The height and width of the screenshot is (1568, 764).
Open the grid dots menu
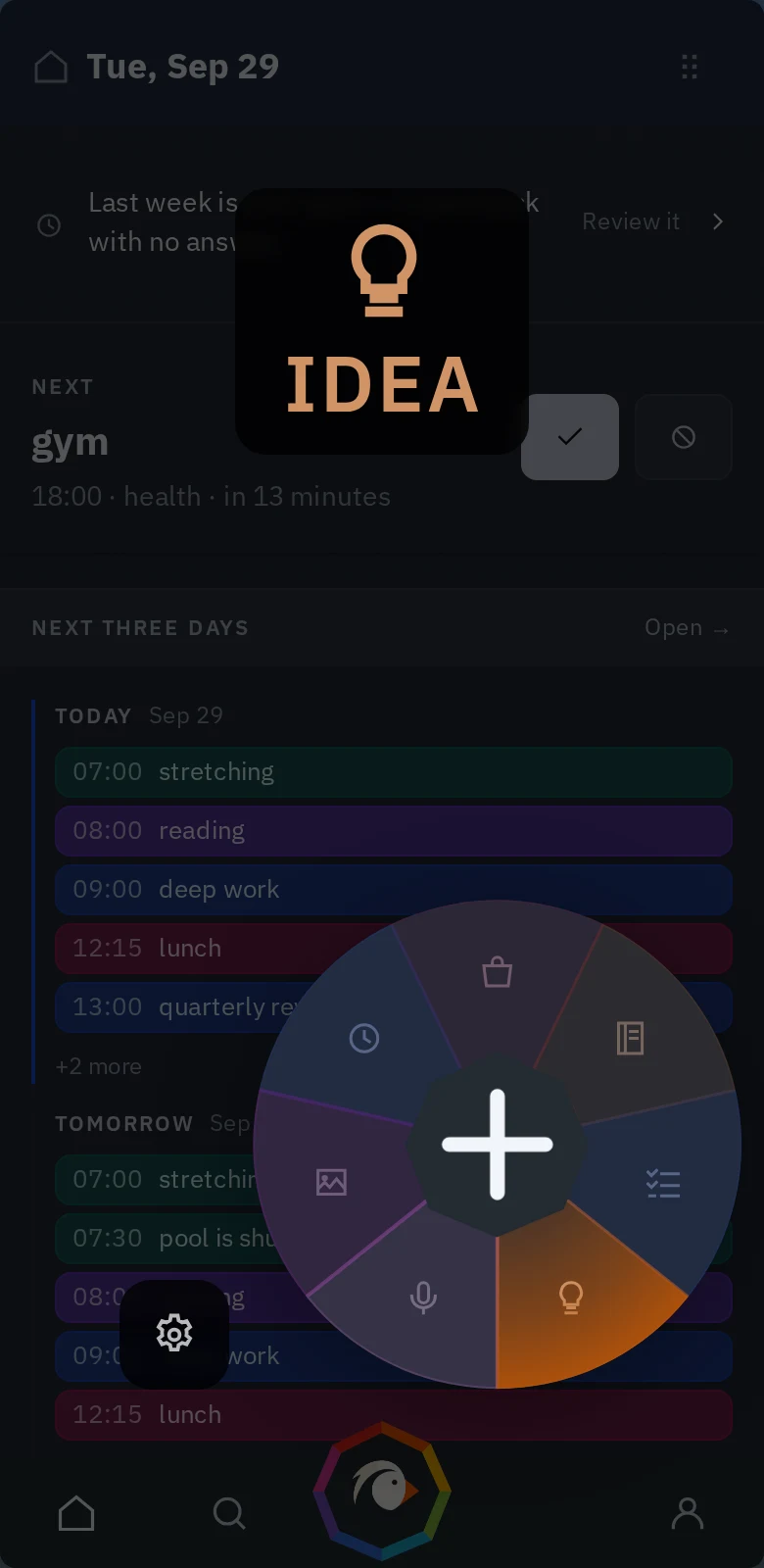pos(690,67)
